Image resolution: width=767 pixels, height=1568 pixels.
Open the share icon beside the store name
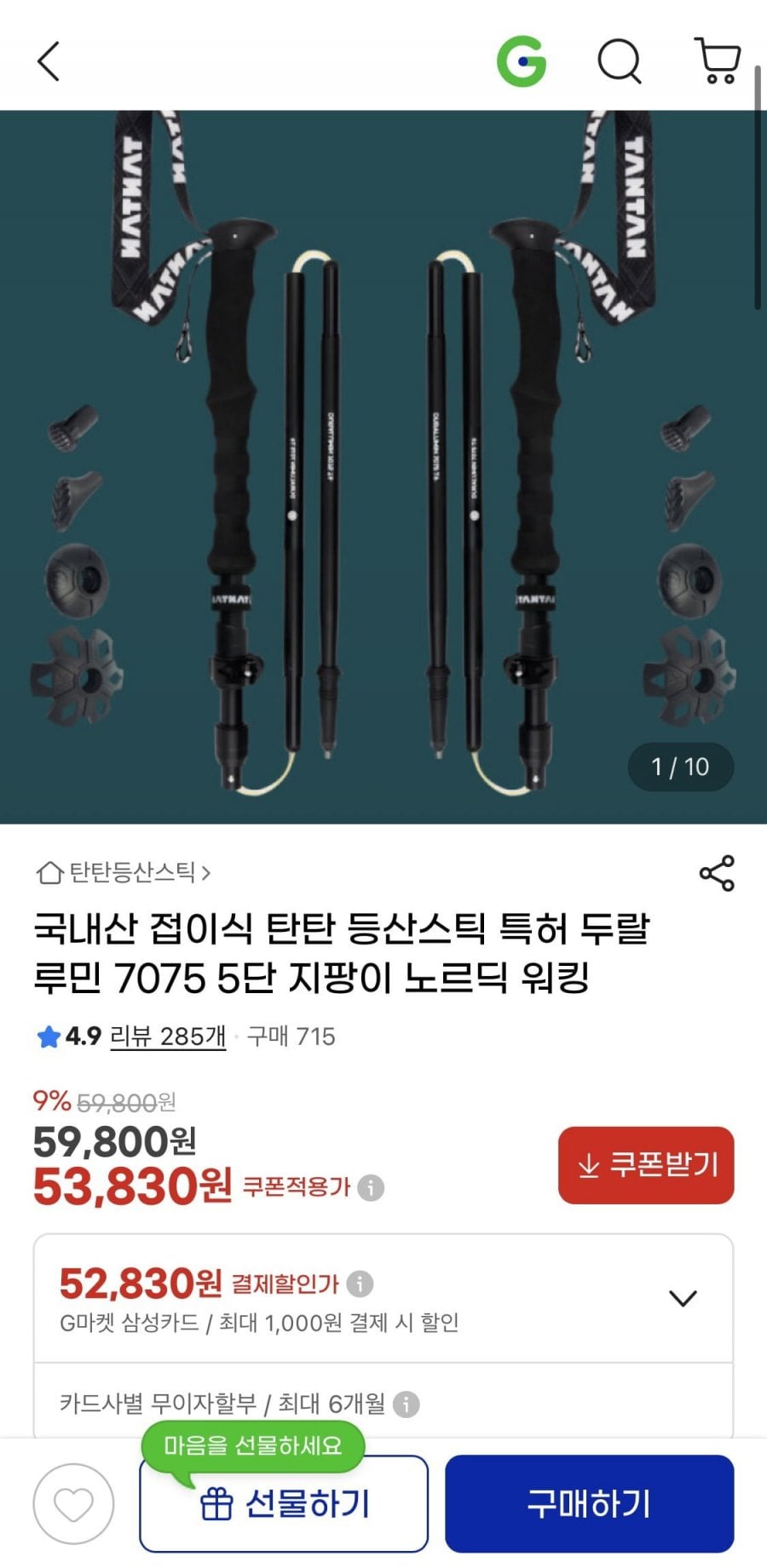click(718, 870)
